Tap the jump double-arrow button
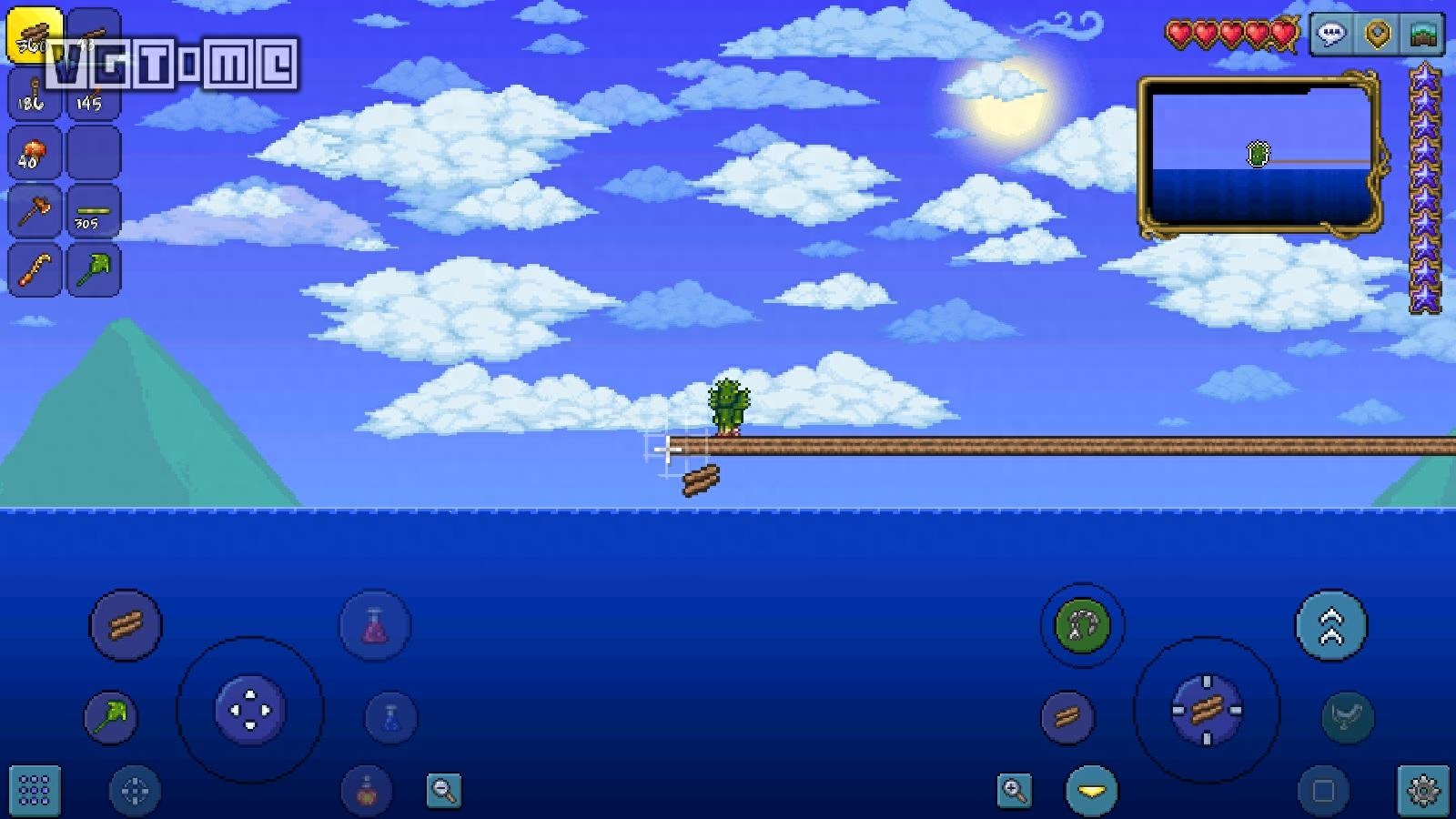Viewport: 1456px width, 819px height. click(1330, 625)
